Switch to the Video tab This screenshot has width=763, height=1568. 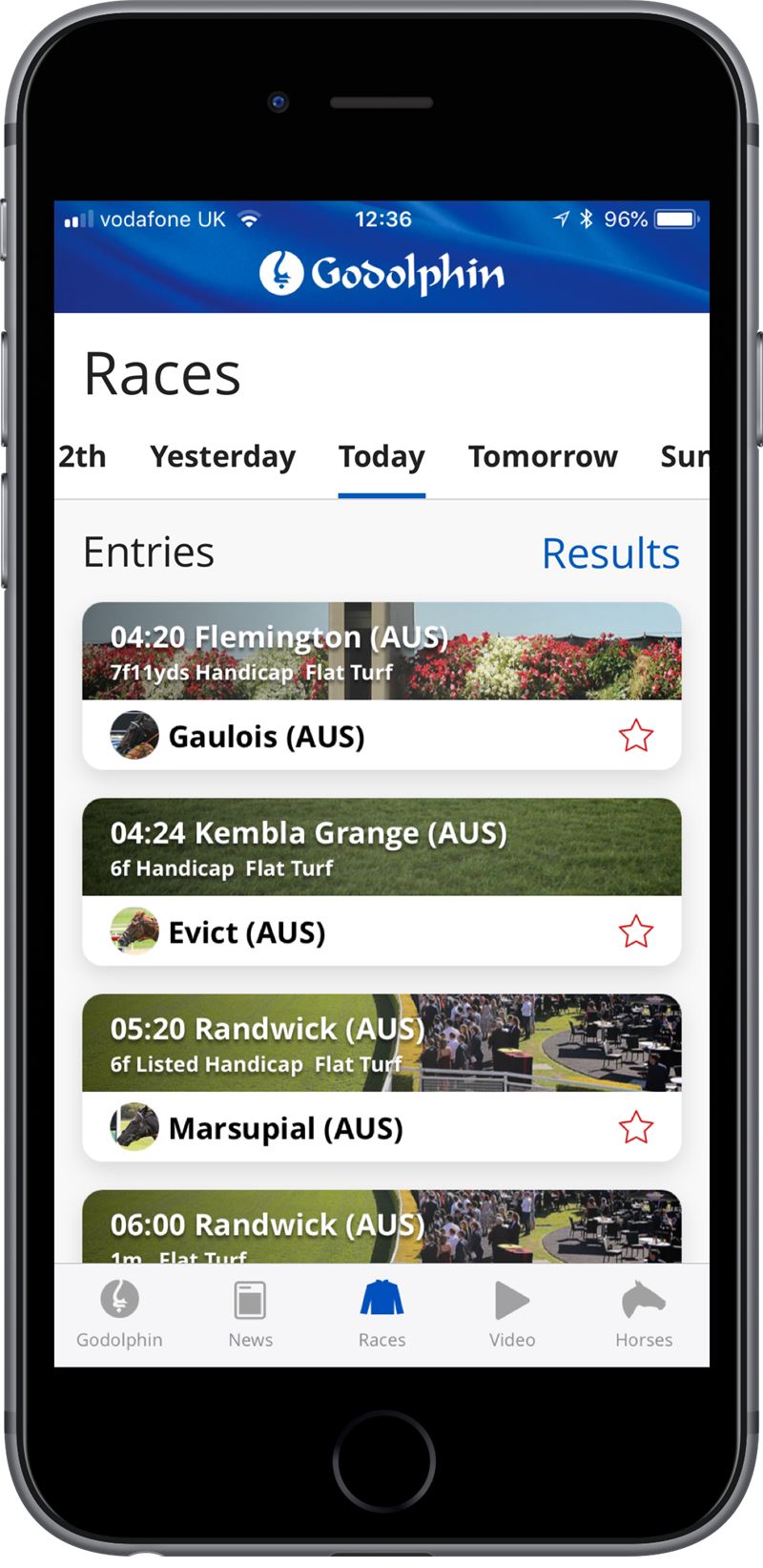pyautogui.click(x=512, y=1314)
